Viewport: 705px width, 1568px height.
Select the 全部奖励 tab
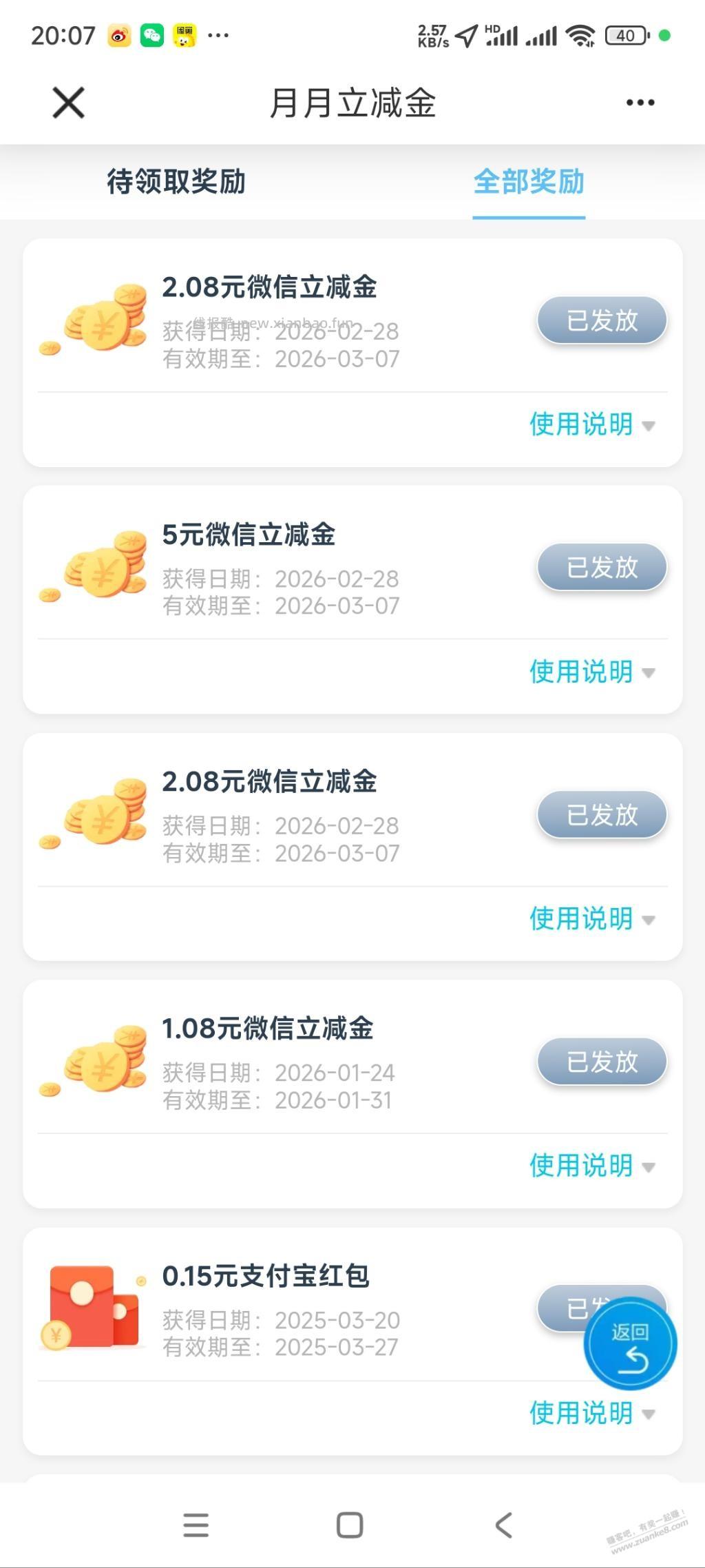[x=528, y=183]
